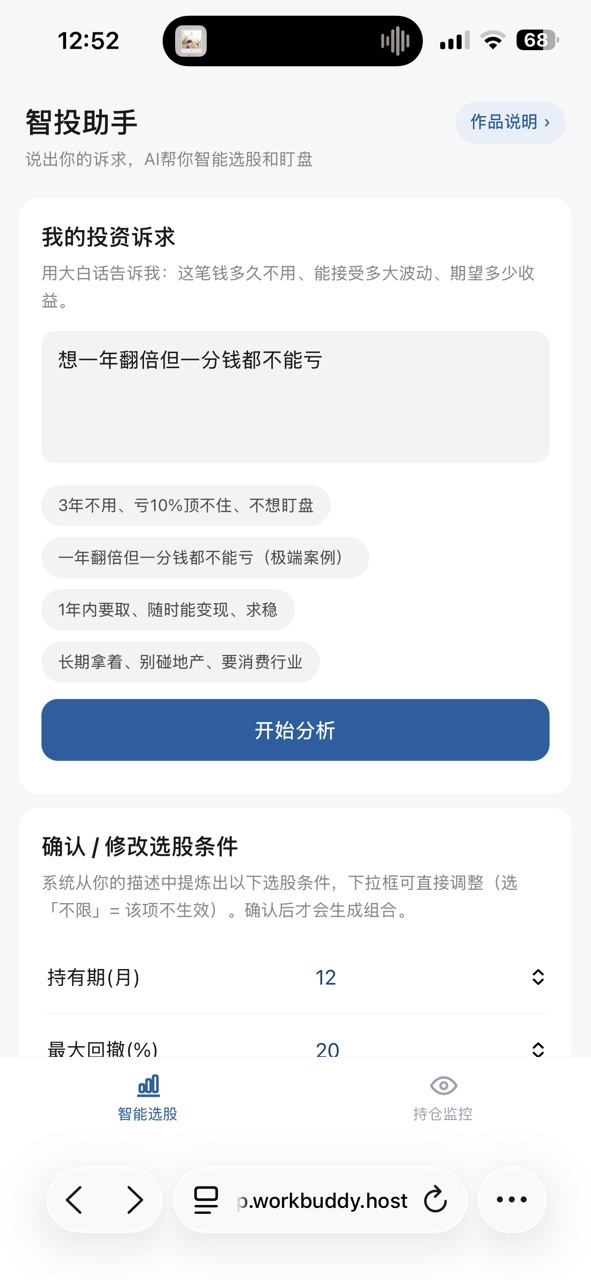Open the 作品说明 link

tap(510, 122)
